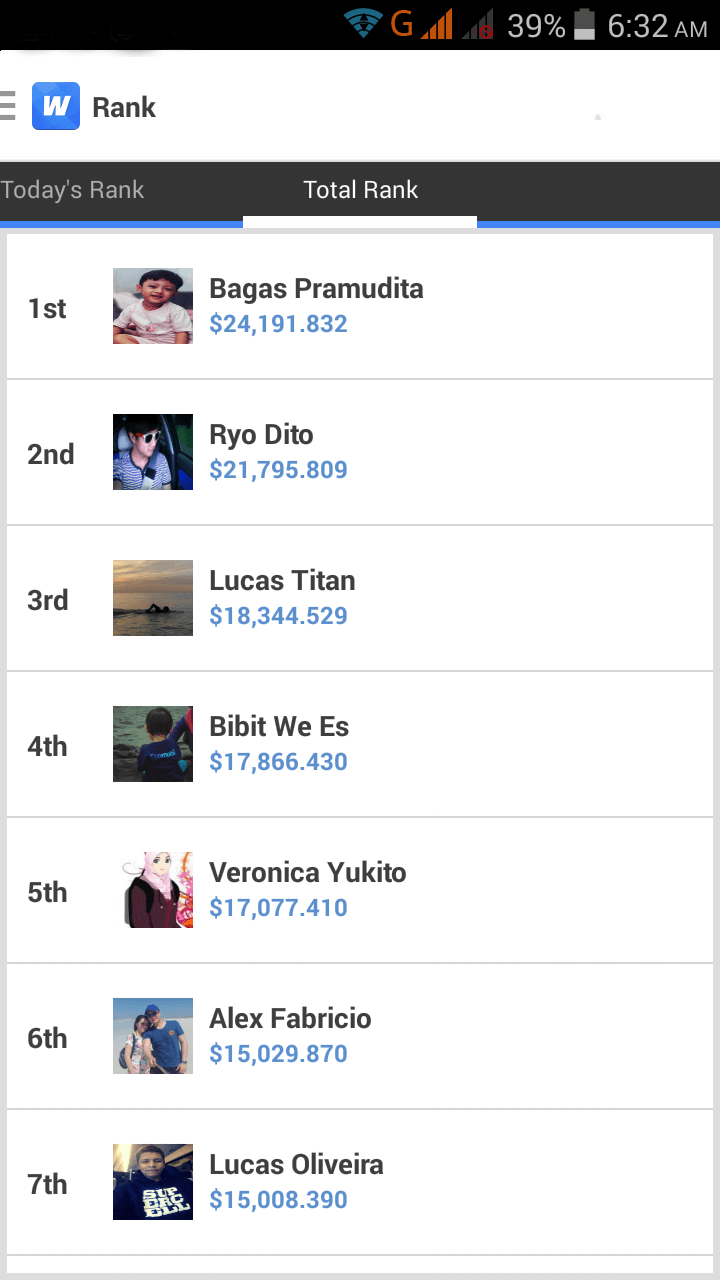
Task: View Alex Fabricio's rank entry
Action: pos(360,1036)
